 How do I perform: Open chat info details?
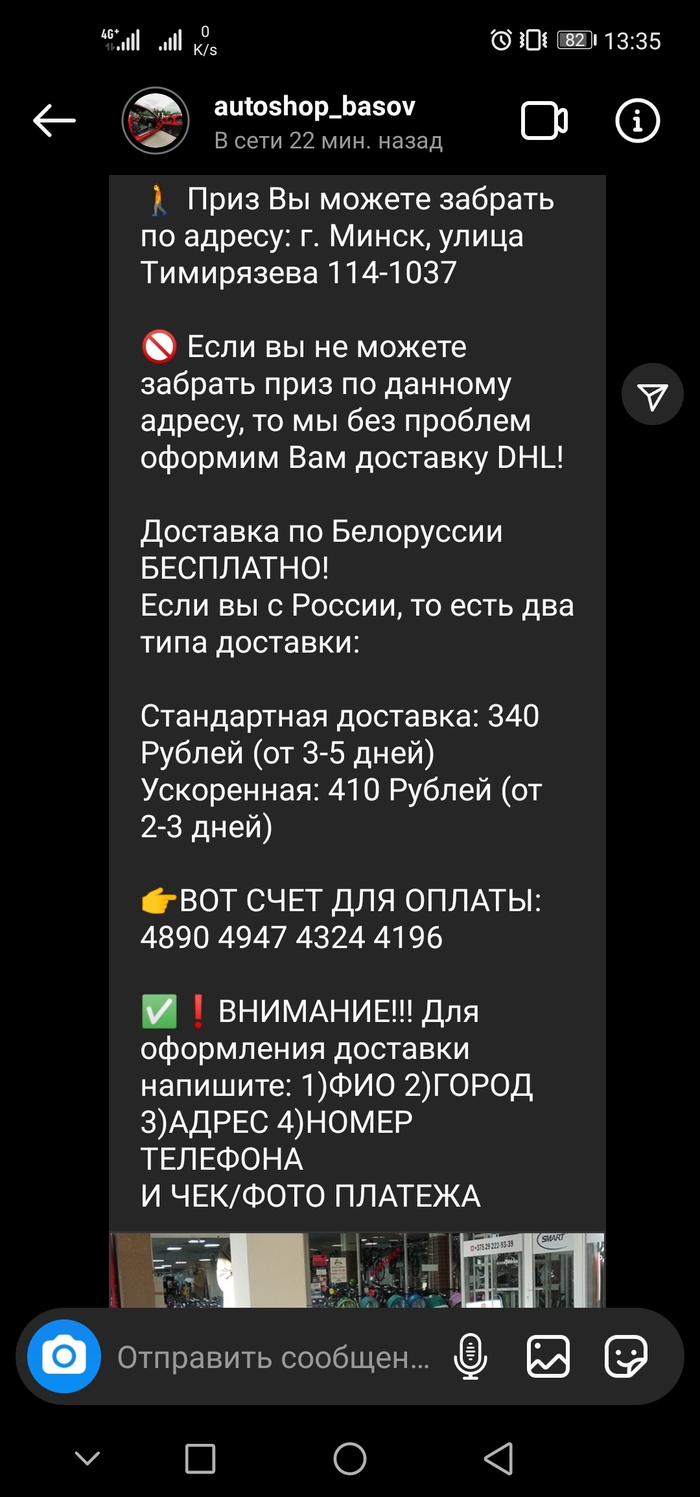[637, 121]
